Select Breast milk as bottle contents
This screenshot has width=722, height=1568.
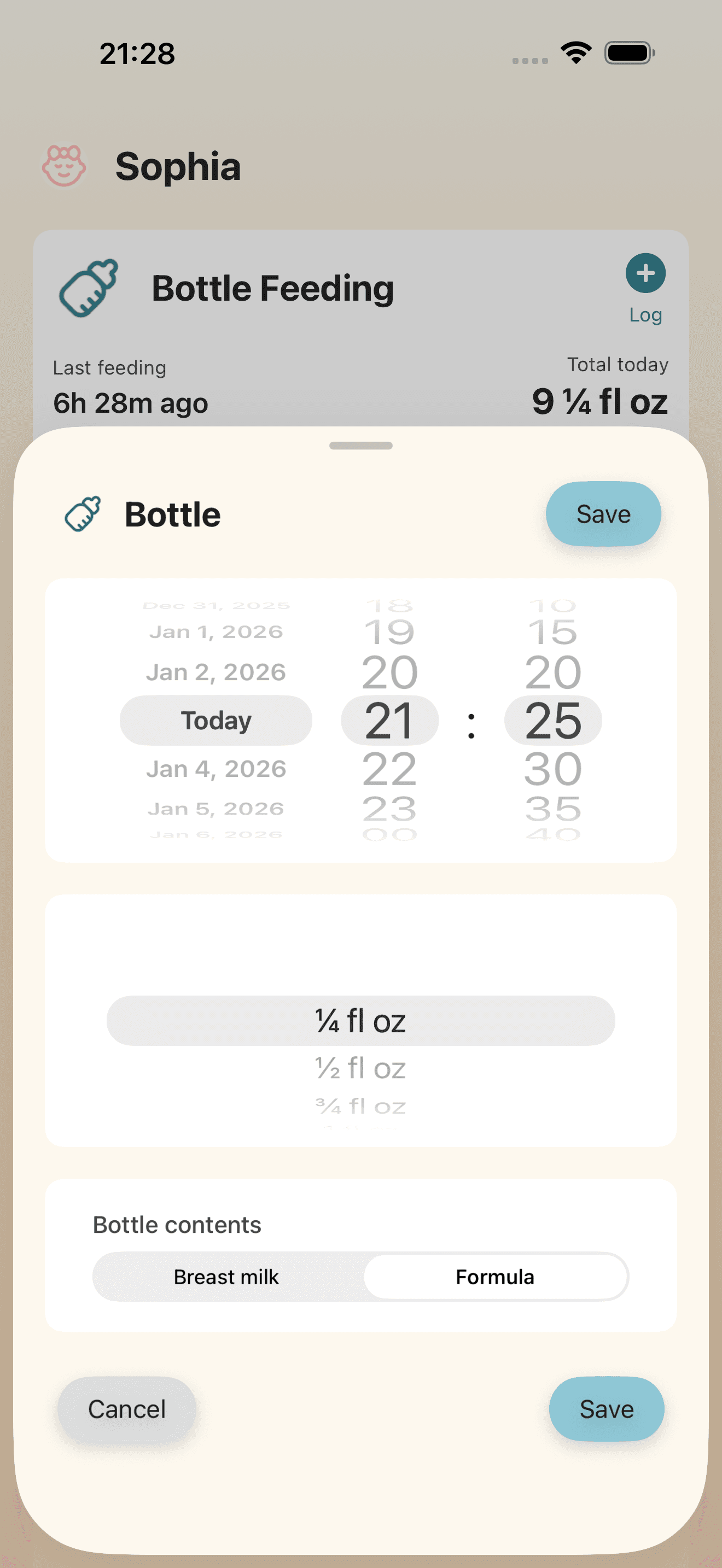(226, 1277)
